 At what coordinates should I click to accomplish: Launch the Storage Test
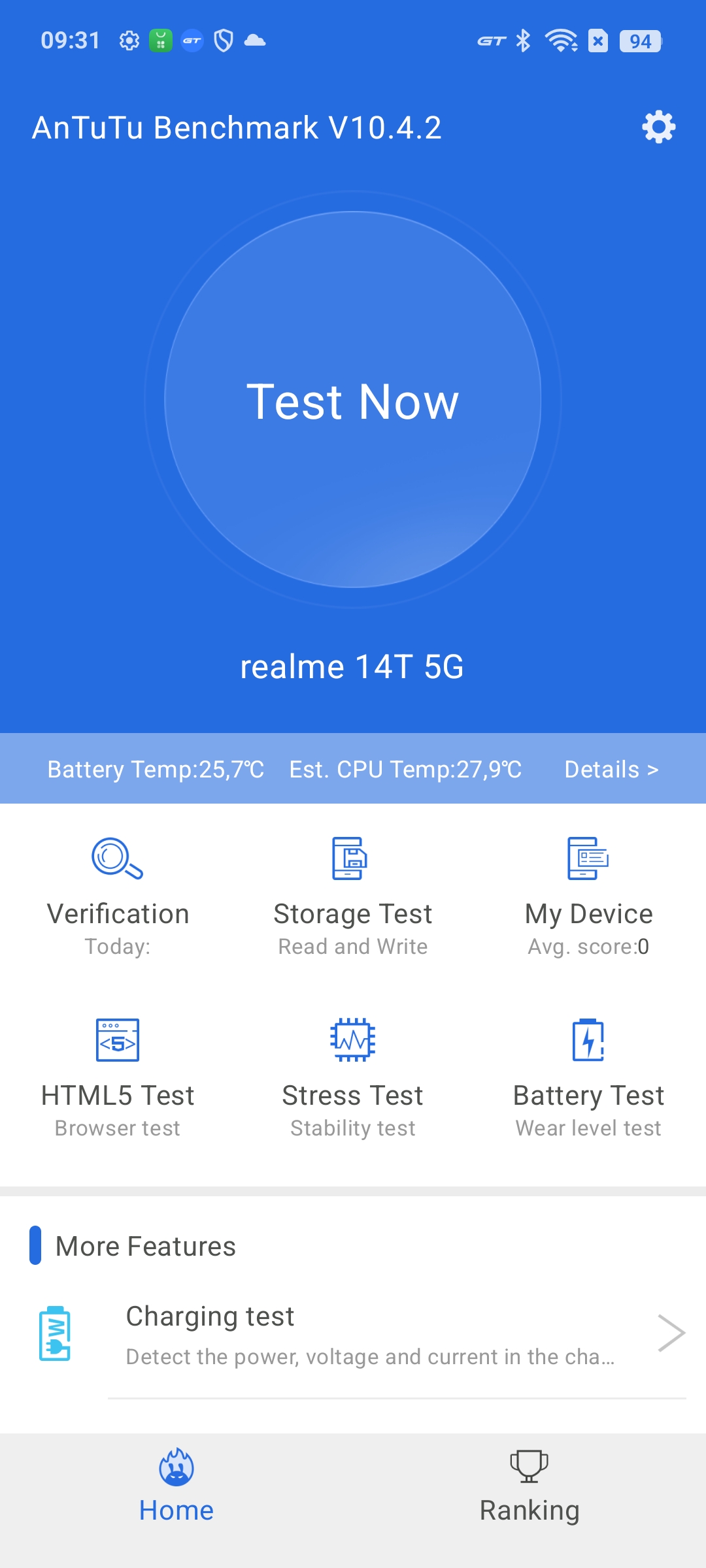(353, 896)
